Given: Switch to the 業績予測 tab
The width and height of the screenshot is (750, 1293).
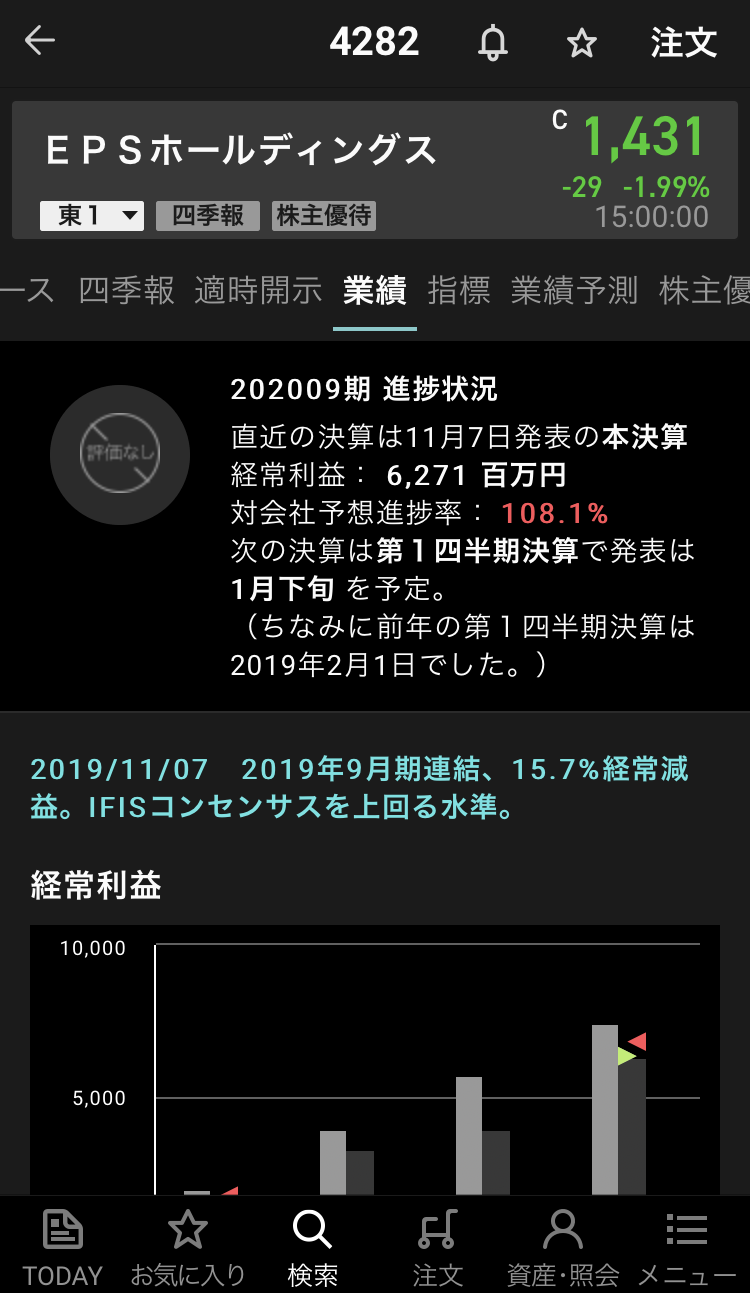Looking at the screenshot, I should pyautogui.click(x=574, y=290).
